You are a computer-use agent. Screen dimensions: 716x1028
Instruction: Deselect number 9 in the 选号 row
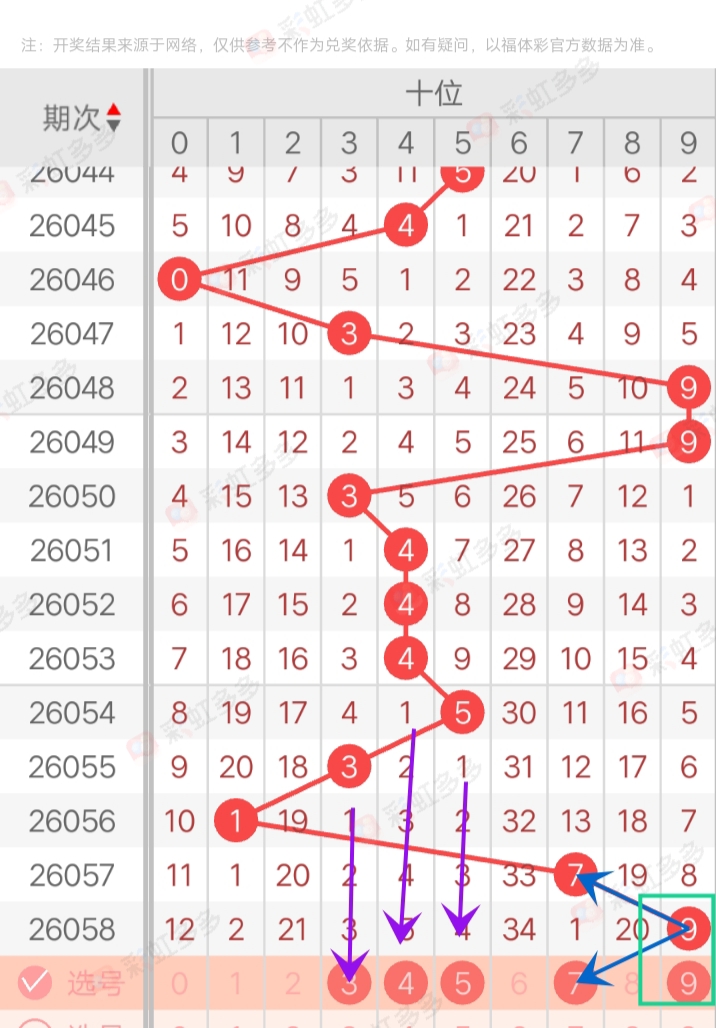688,984
